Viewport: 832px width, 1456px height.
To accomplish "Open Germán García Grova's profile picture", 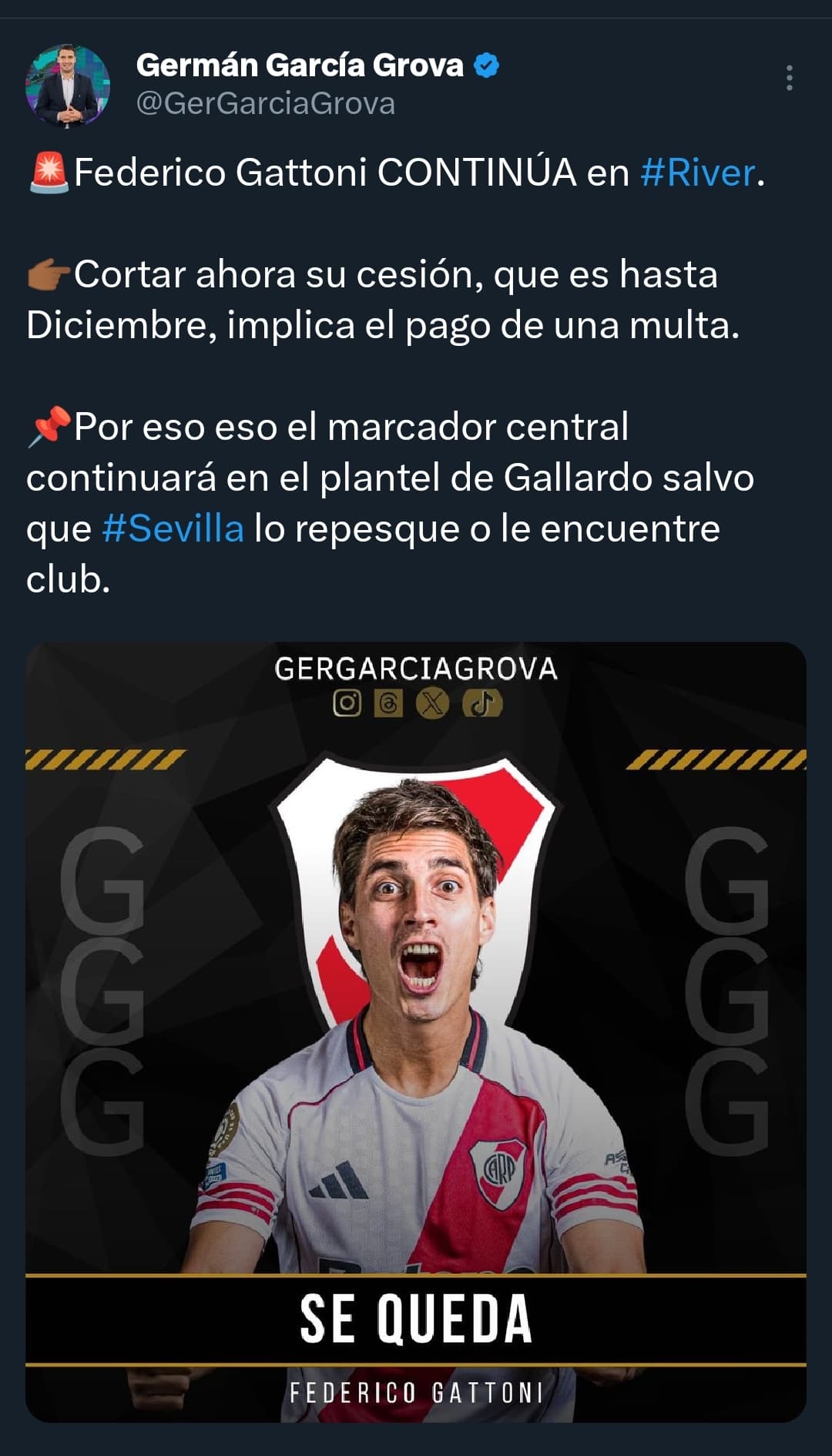I will [68, 86].
